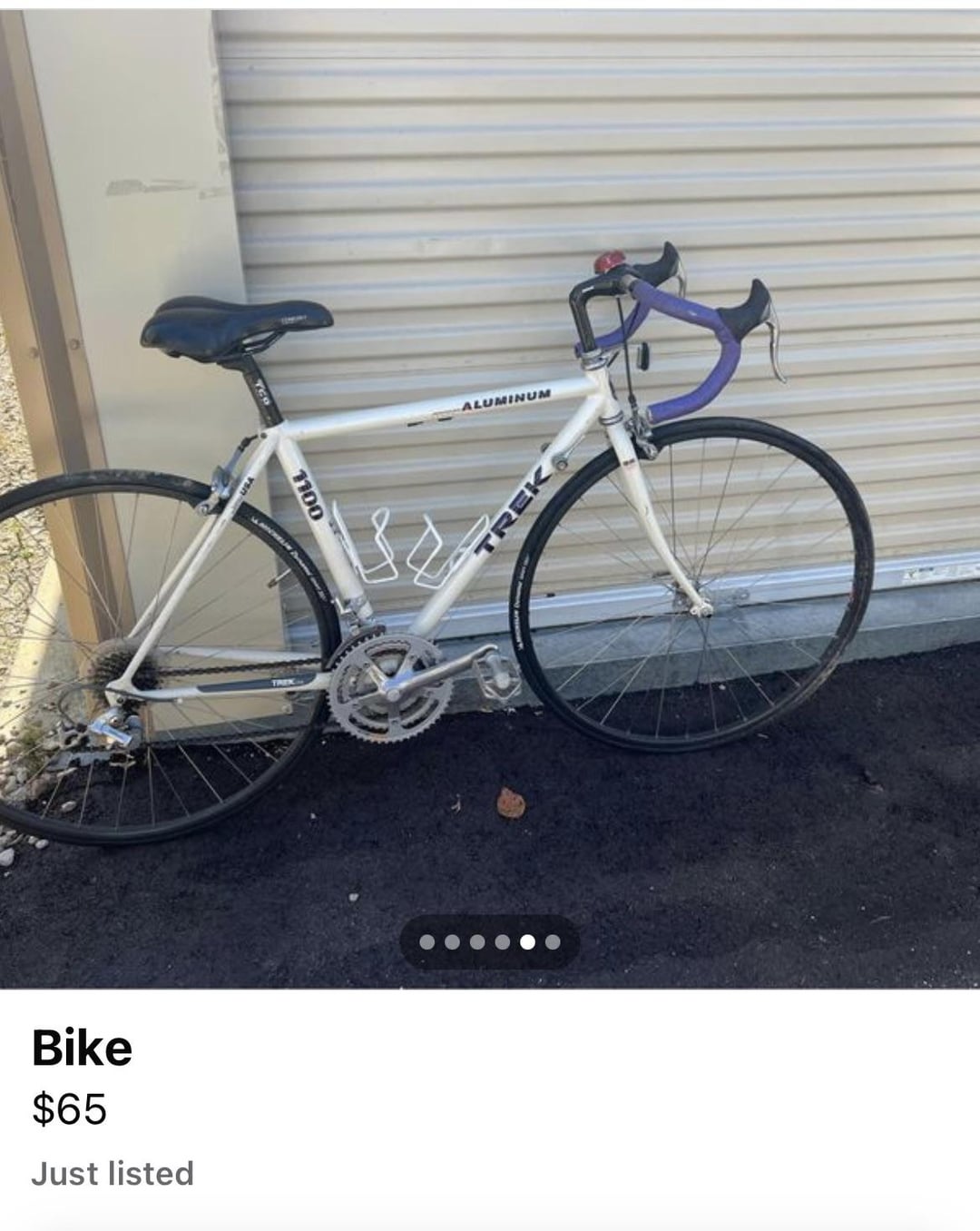Tap the photo carousel page indicator dots
Viewport: 980px width, 1231px height.
(x=490, y=942)
